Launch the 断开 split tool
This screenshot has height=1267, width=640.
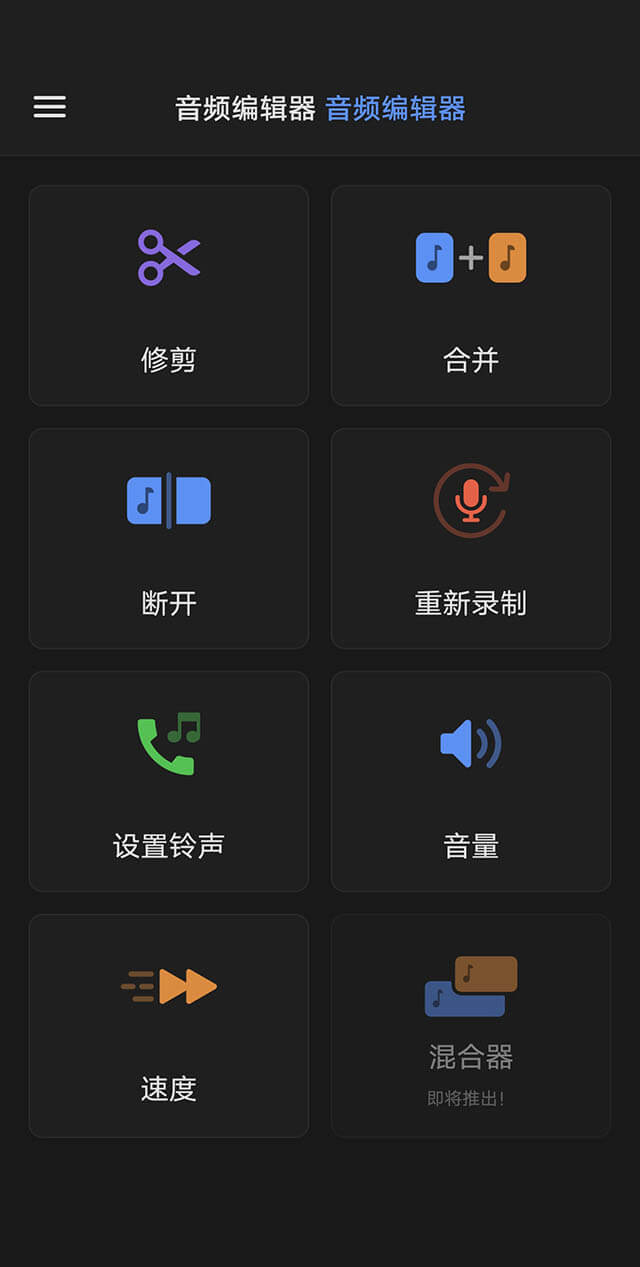point(169,538)
